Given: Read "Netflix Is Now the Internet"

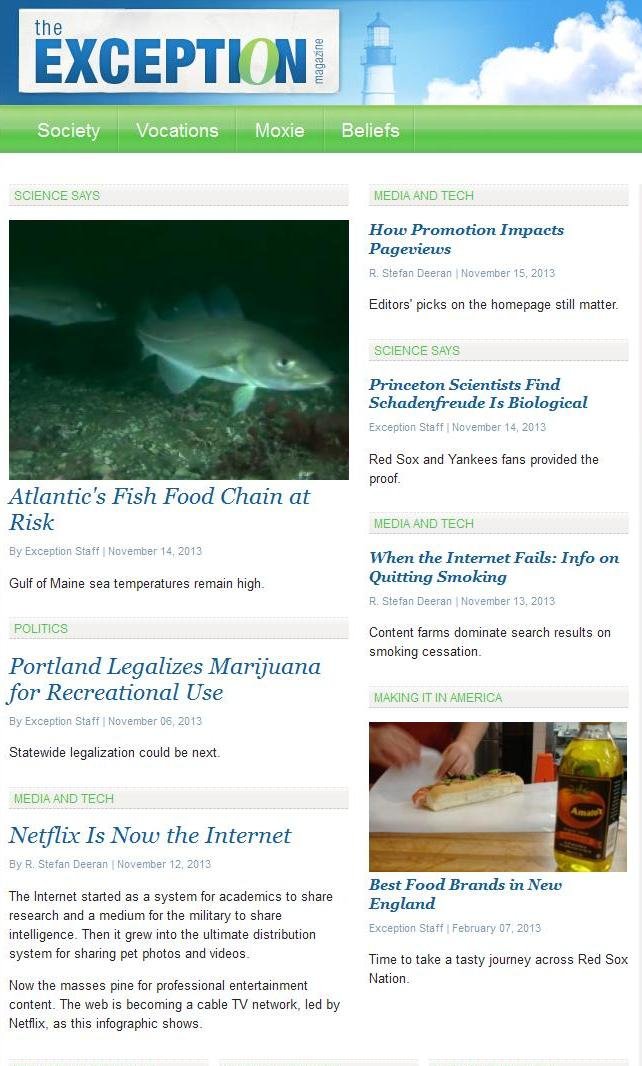Looking at the screenshot, I should click(150, 835).
